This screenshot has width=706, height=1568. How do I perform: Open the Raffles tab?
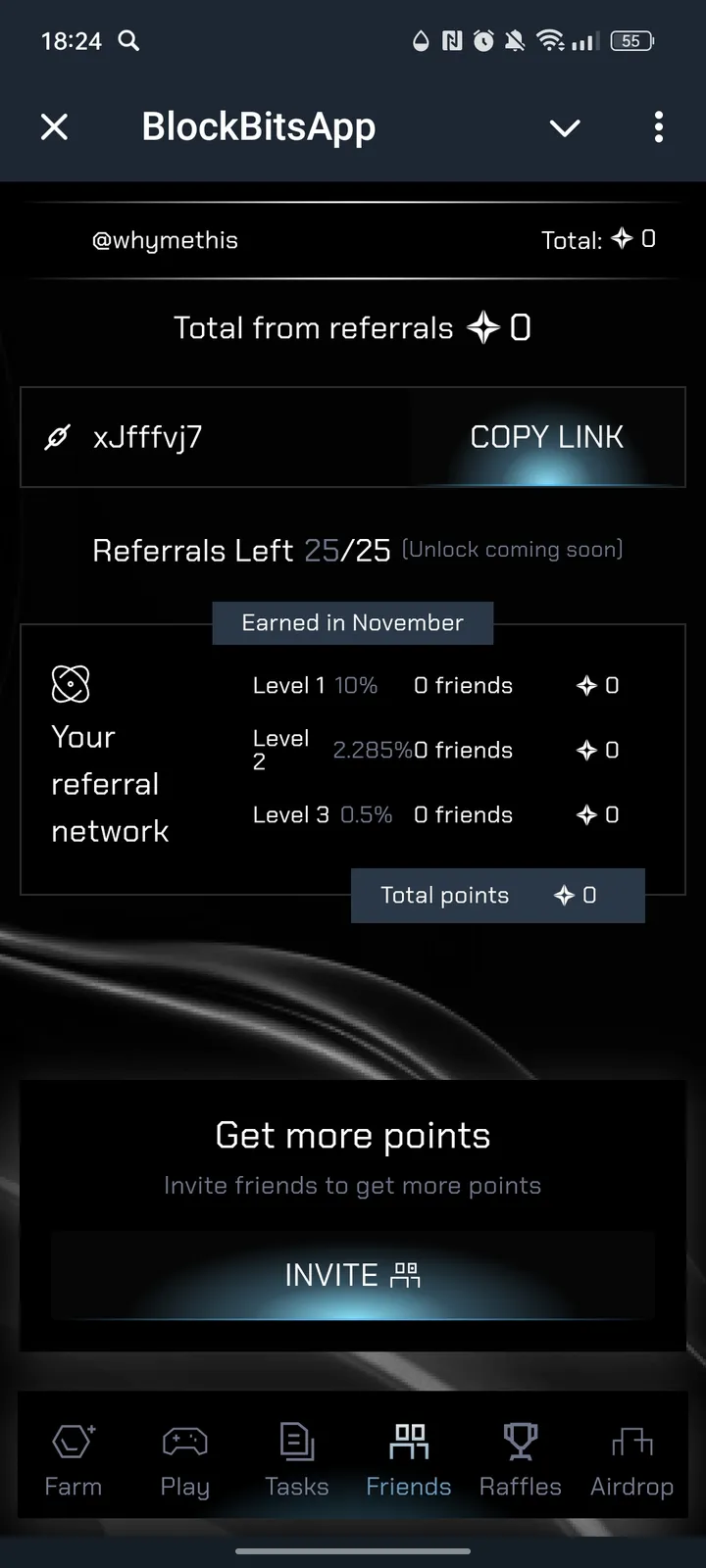(x=520, y=1460)
